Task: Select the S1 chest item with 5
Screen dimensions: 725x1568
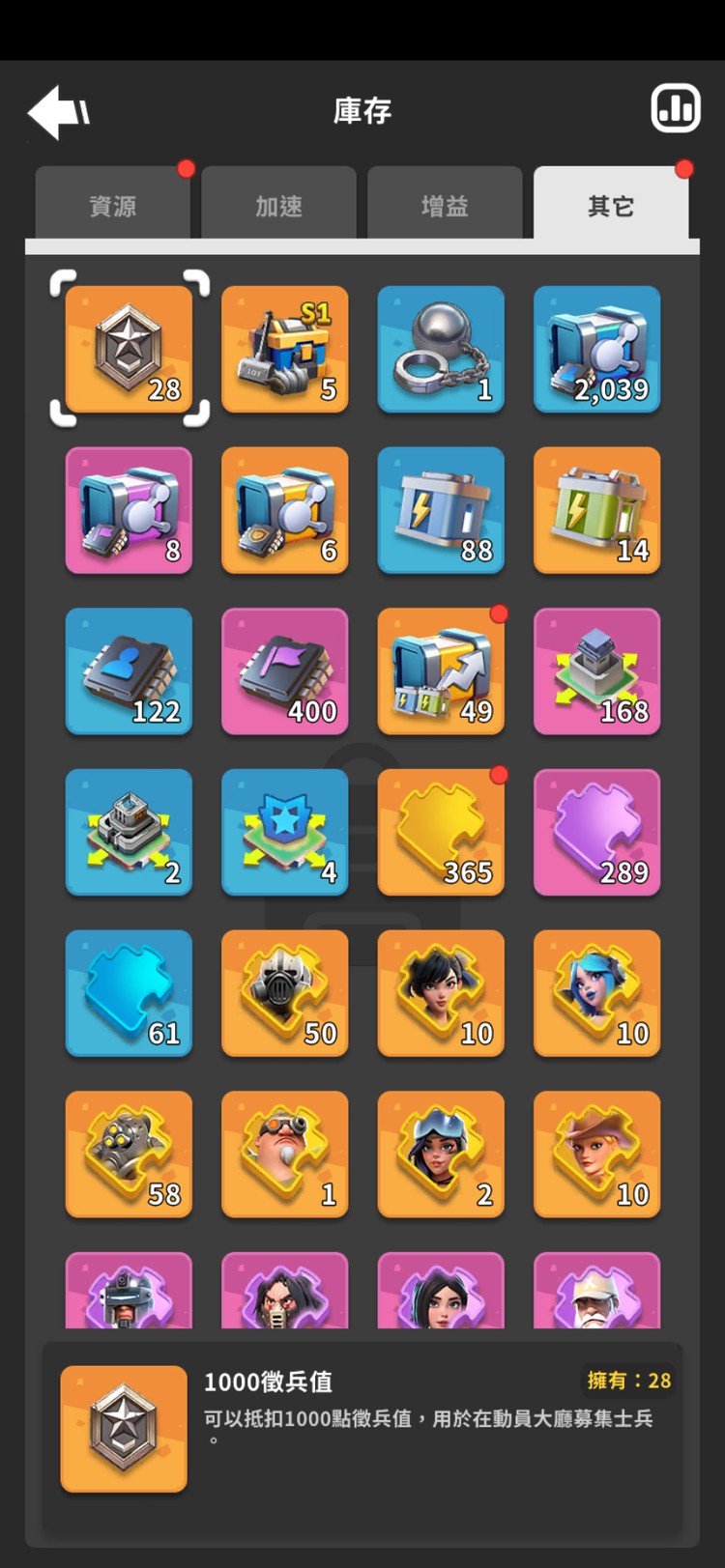Action: 284,349
